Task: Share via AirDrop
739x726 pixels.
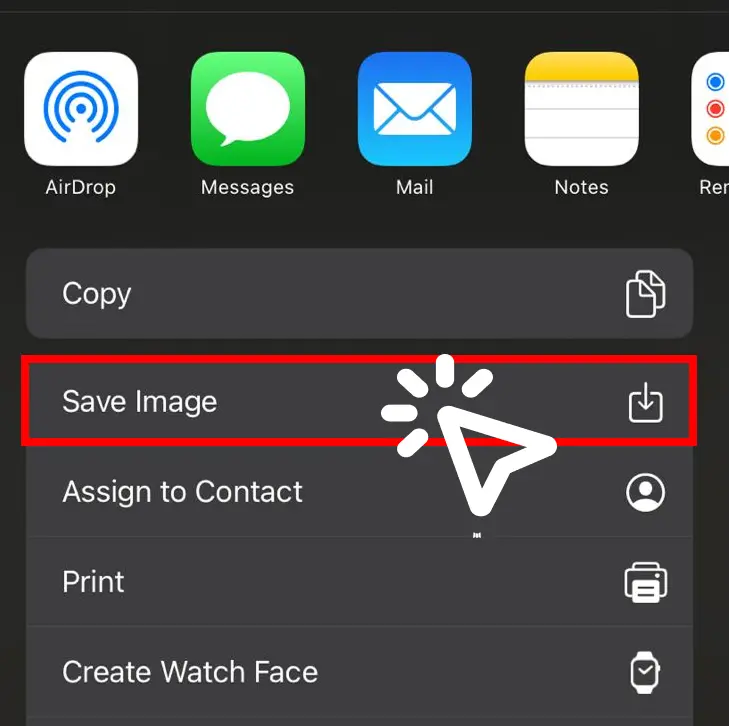Action: (x=80, y=109)
